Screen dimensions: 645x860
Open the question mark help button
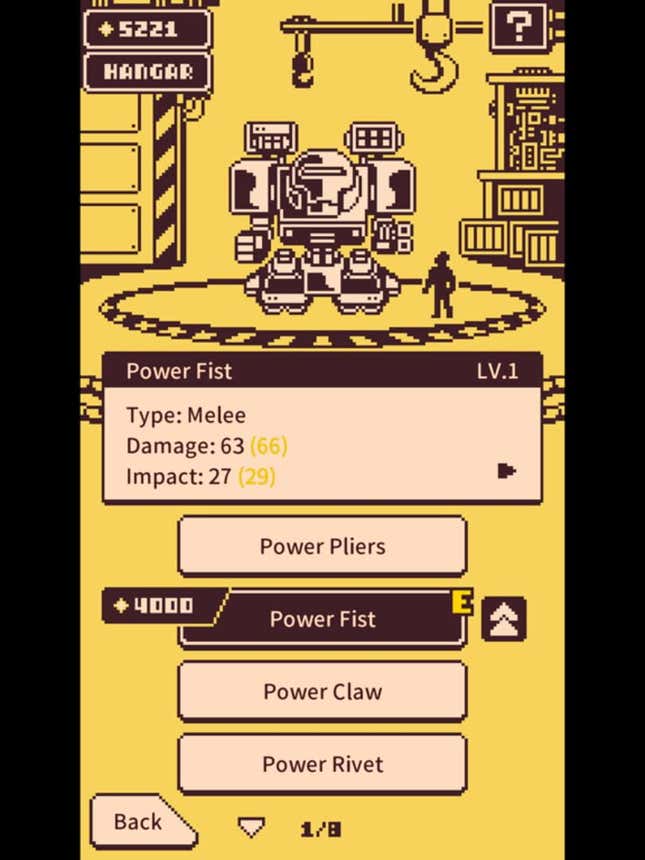tap(518, 28)
